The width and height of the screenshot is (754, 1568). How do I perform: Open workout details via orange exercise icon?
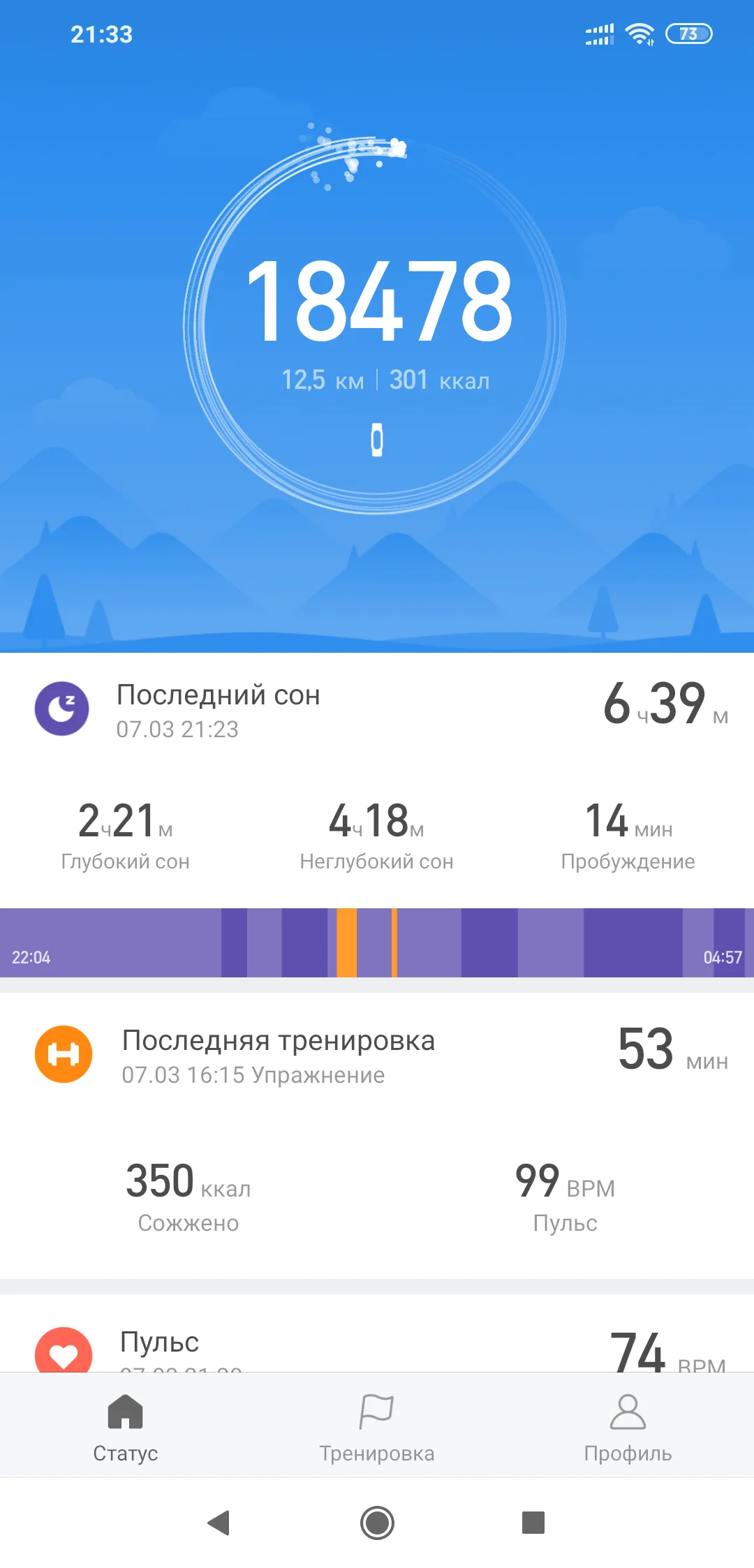point(64,1054)
